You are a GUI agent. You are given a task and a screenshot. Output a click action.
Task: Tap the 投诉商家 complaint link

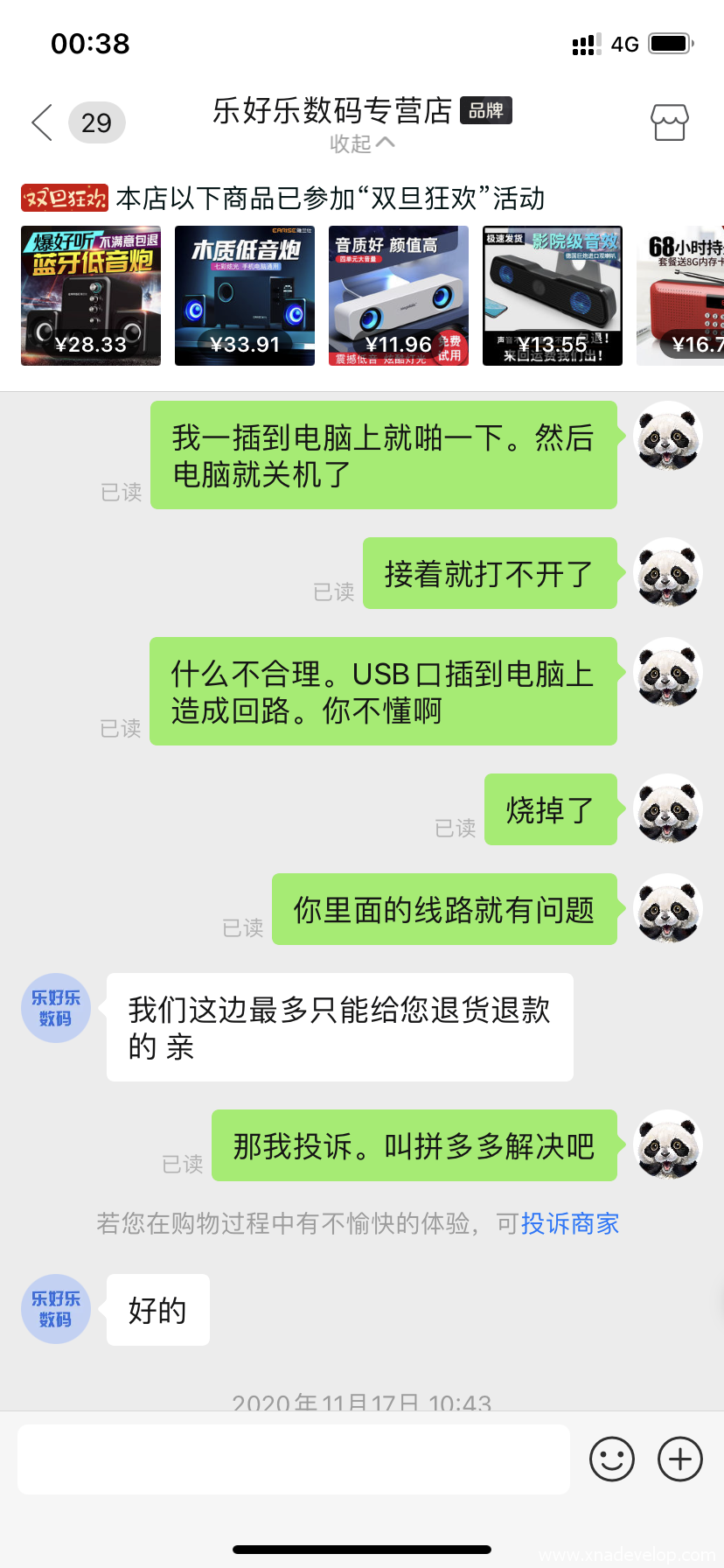click(570, 1223)
